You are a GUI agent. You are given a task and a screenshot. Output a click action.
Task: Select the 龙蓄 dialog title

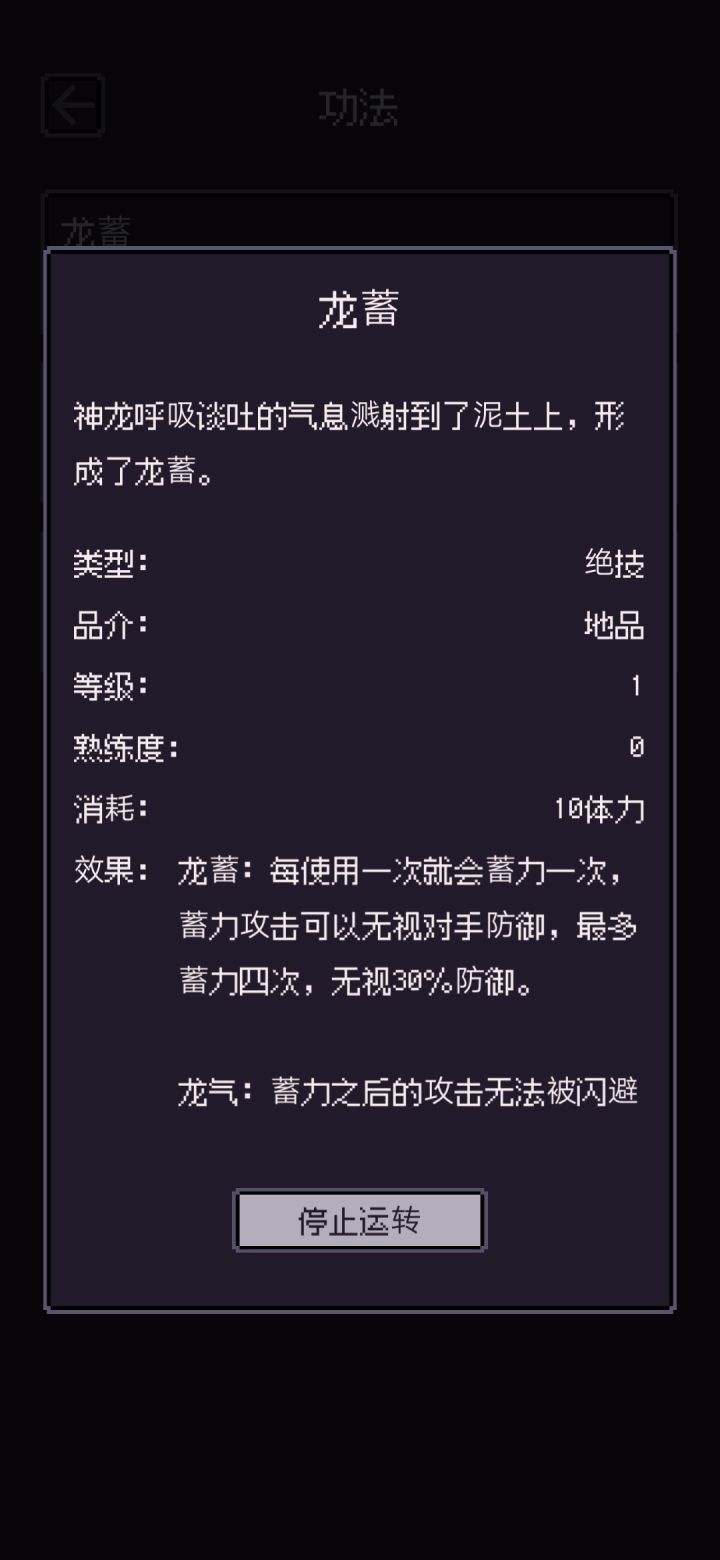pos(359,308)
